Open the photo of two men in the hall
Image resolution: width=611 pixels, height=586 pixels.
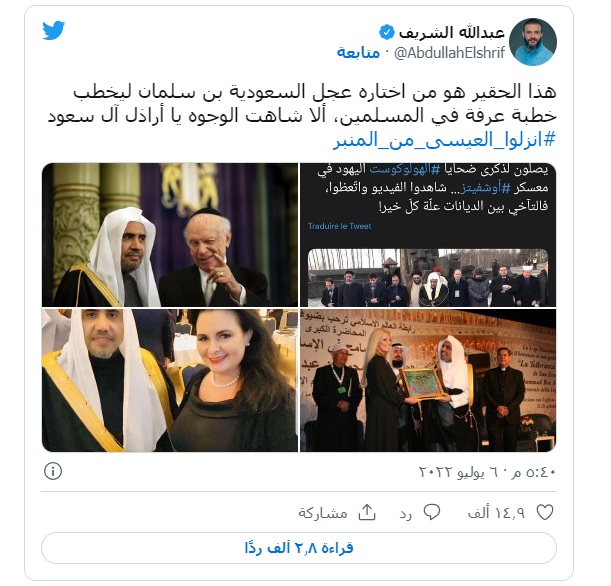[169, 234]
